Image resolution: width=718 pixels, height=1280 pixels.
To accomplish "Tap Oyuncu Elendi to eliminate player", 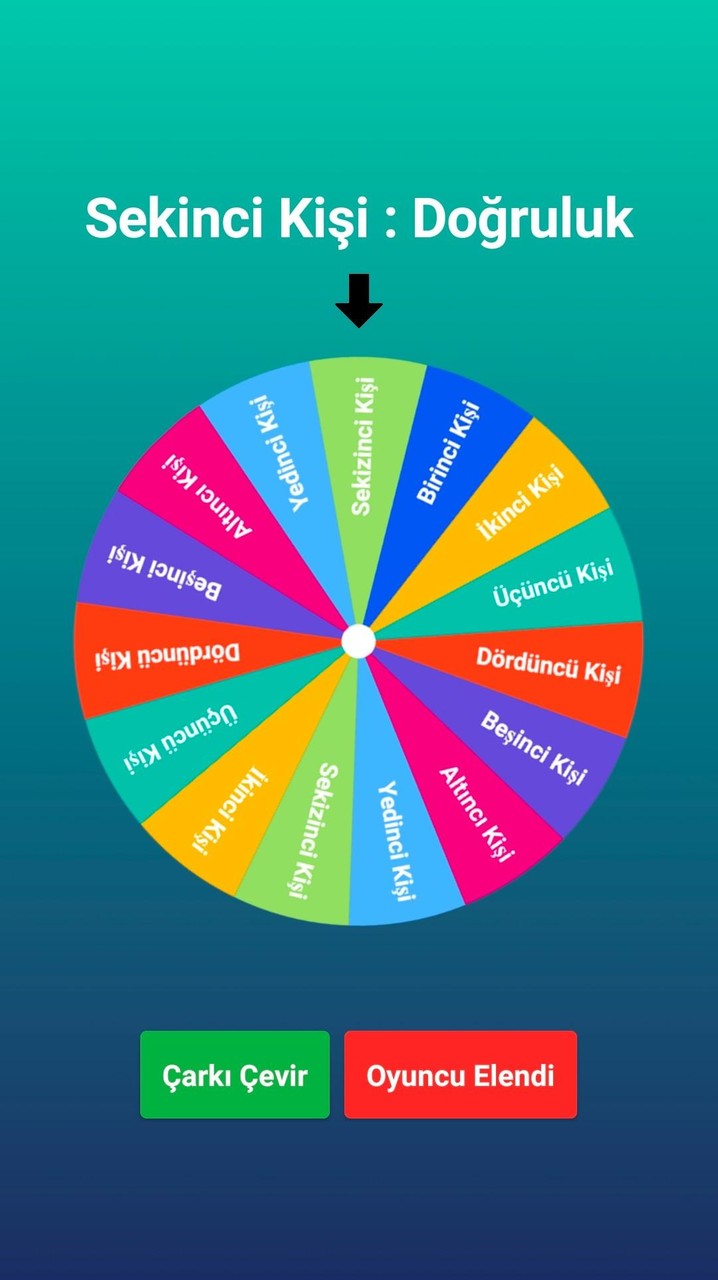I will click(x=460, y=1075).
